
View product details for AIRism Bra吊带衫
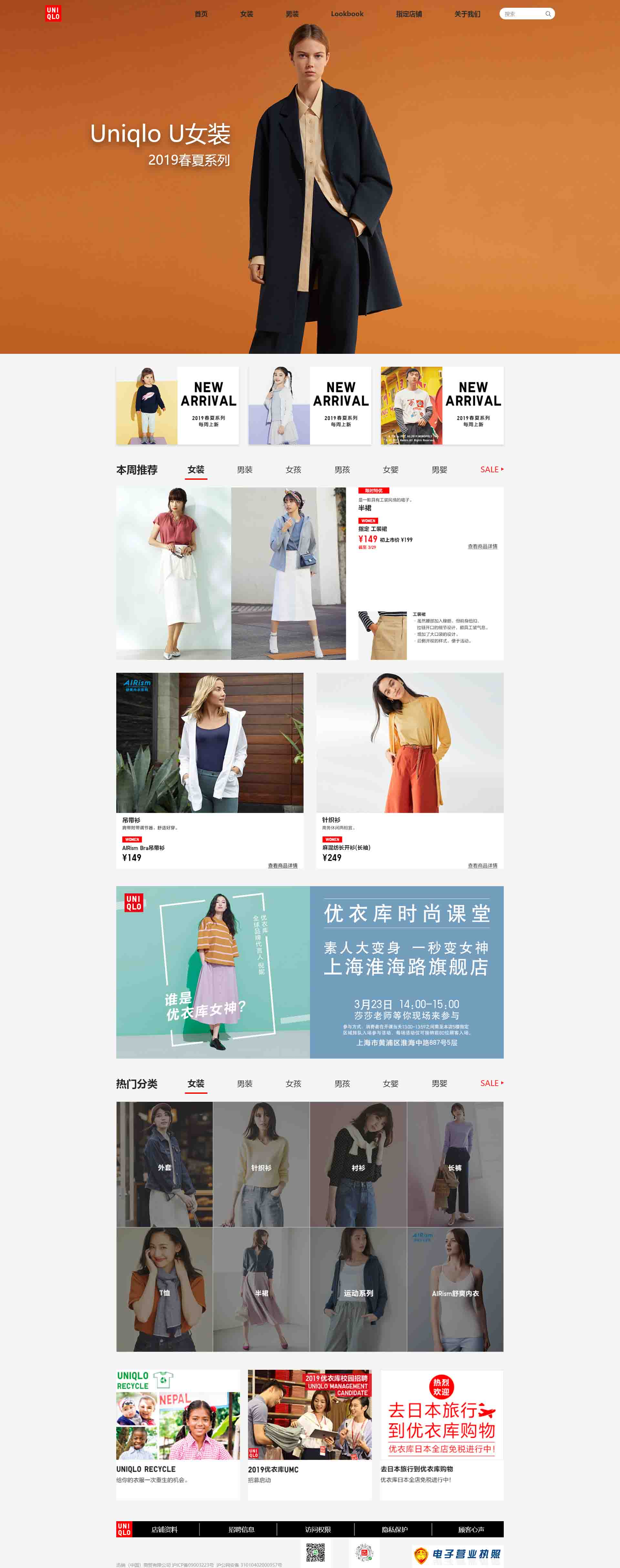coord(283,866)
